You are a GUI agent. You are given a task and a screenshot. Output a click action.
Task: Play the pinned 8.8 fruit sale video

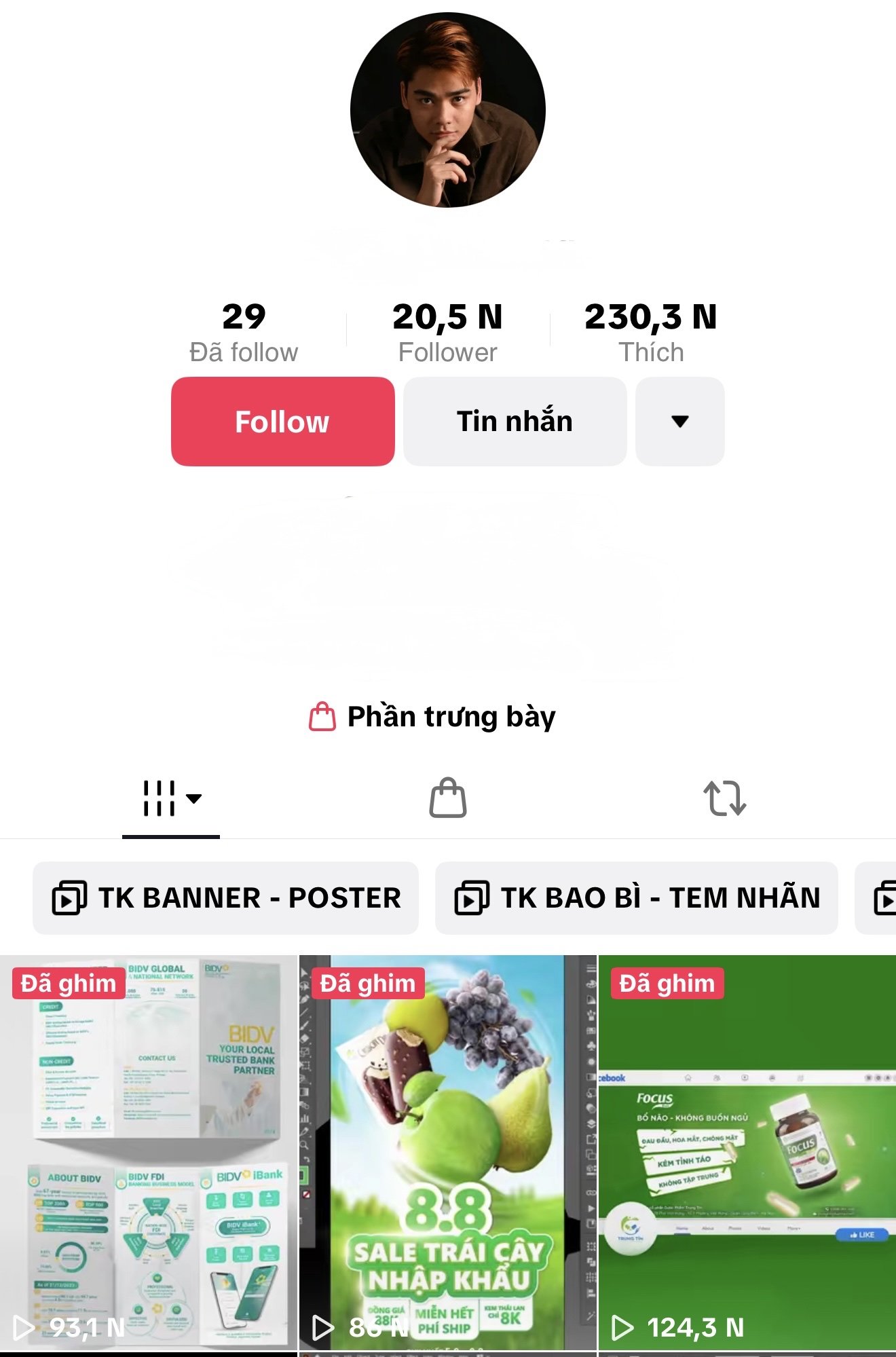(x=447, y=1154)
